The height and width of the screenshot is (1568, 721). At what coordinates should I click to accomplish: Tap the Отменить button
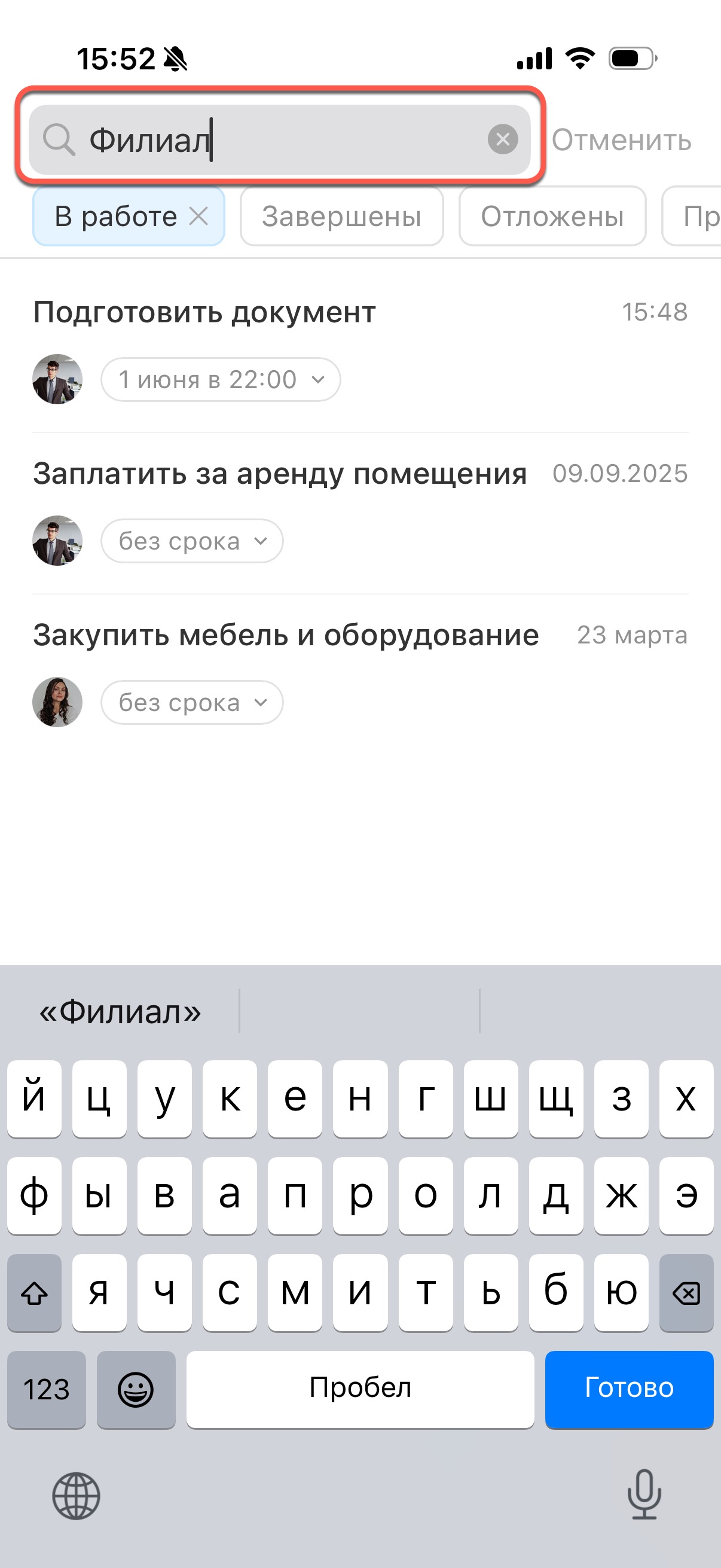click(621, 141)
